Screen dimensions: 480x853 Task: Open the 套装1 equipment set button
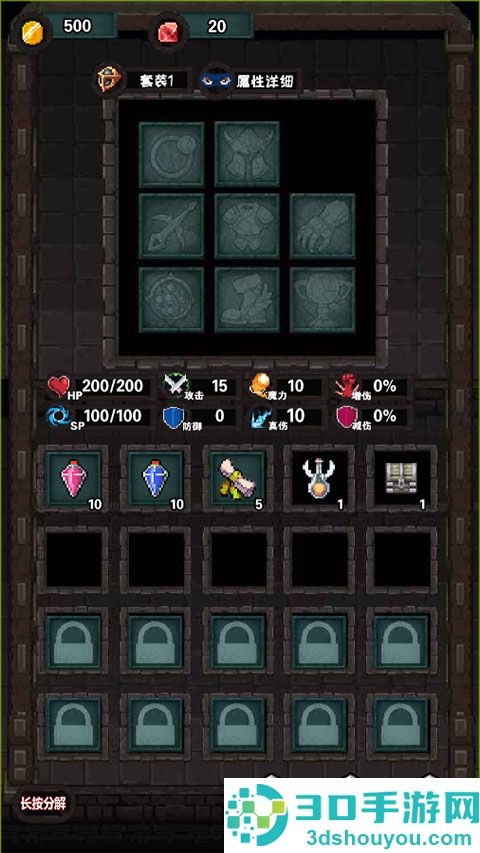click(143, 80)
